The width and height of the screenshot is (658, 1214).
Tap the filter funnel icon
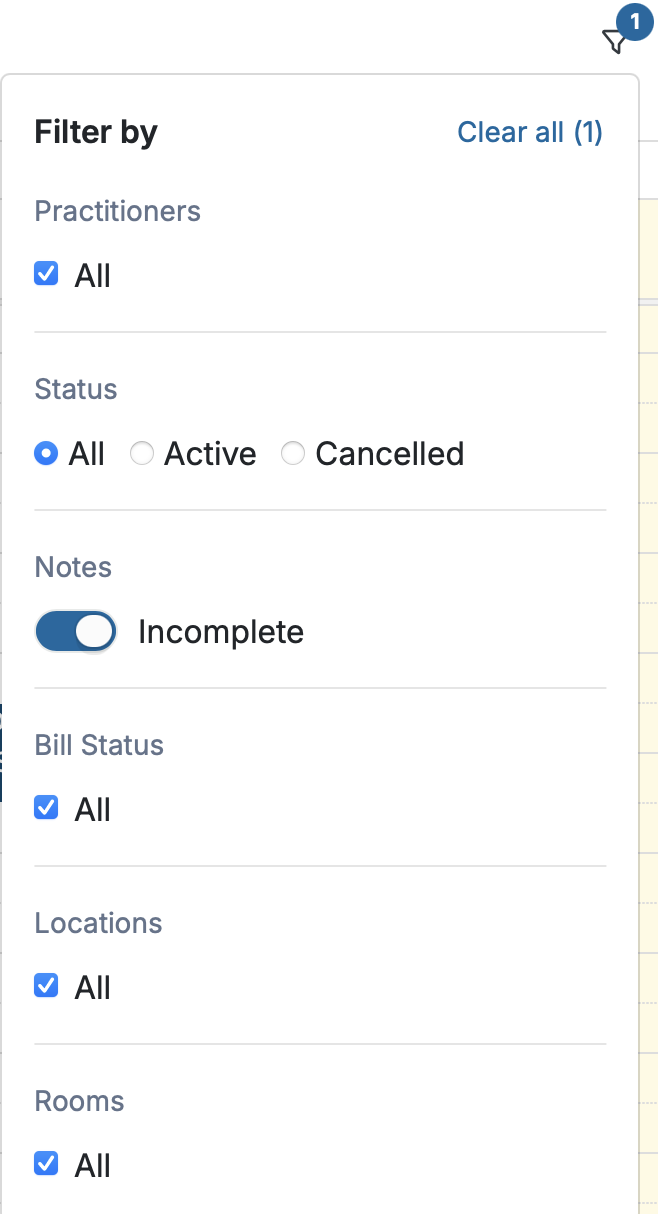tap(614, 41)
